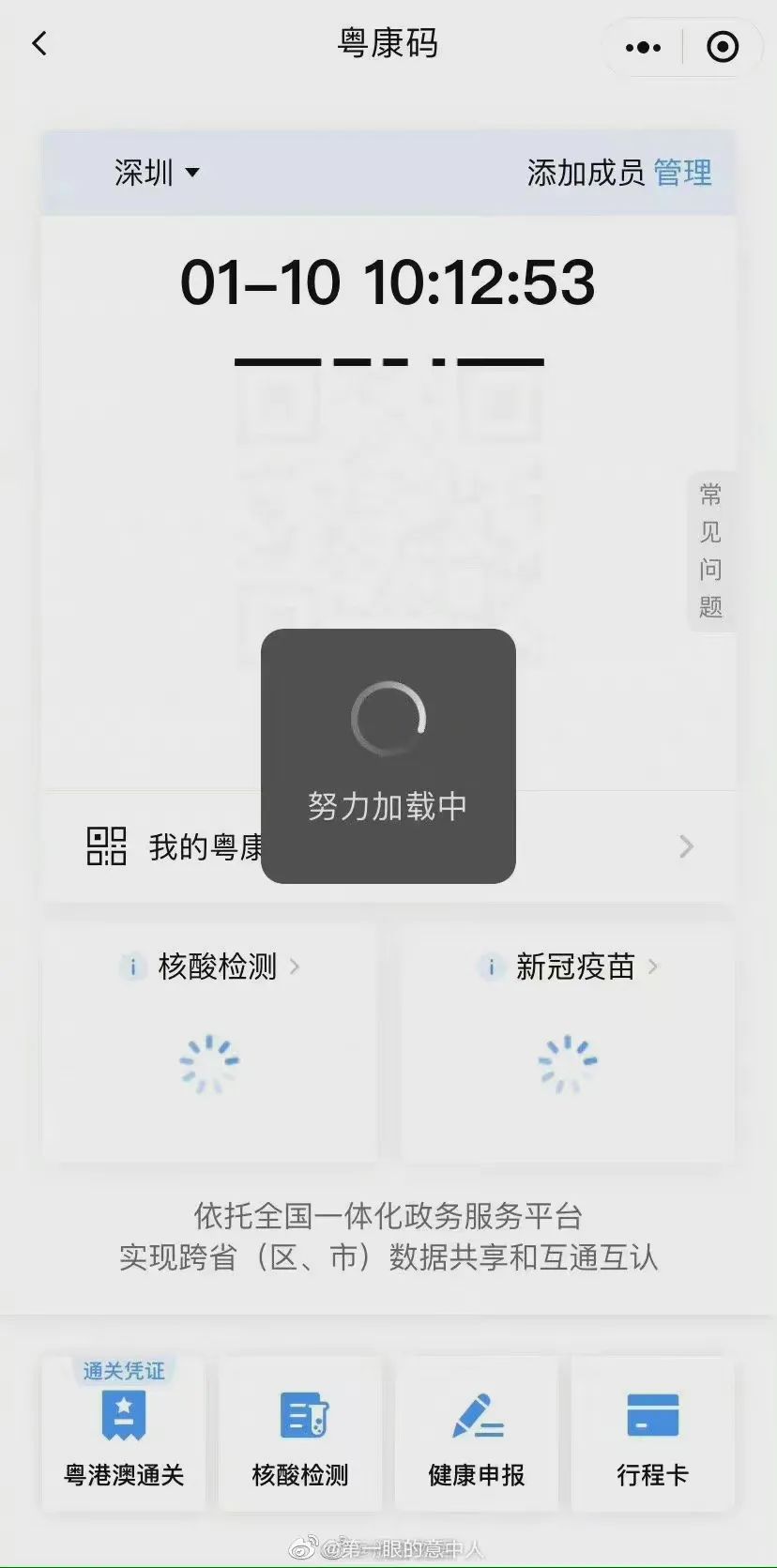Tap 添加成员 to add a member
The width and height of the screenshot is (777, 1568).
(585, 173)
